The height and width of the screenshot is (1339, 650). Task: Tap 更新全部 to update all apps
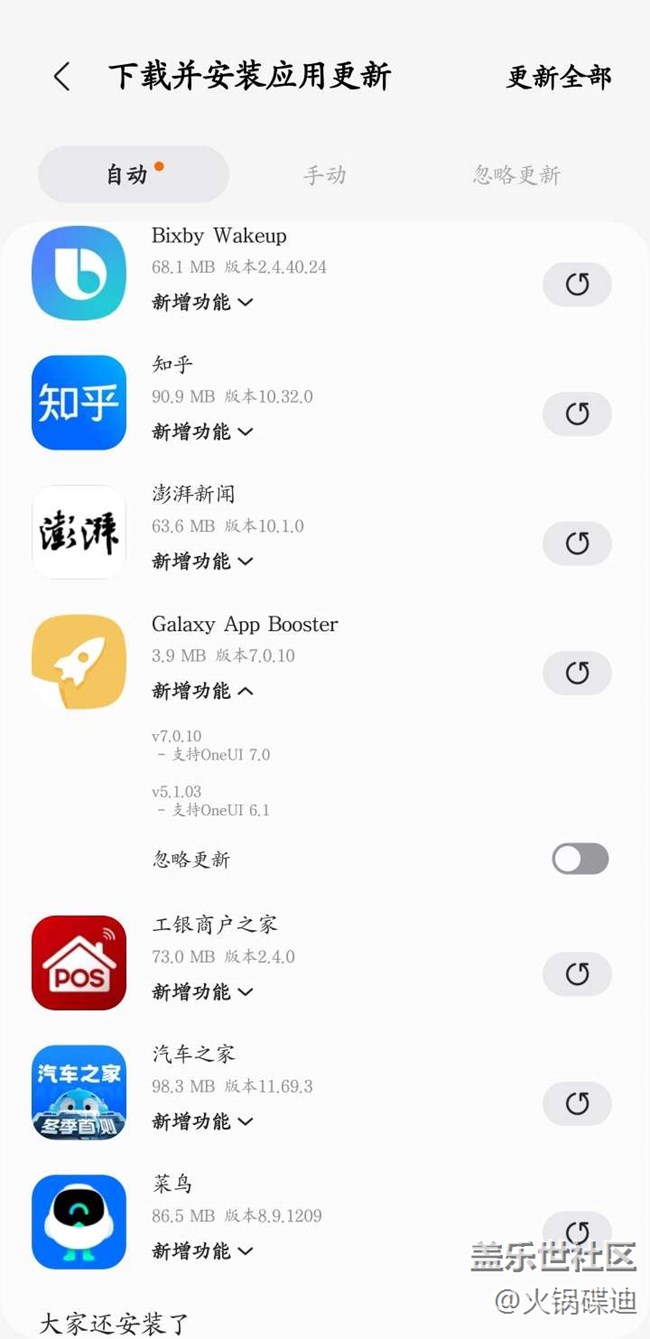click(x=558, y=77)
